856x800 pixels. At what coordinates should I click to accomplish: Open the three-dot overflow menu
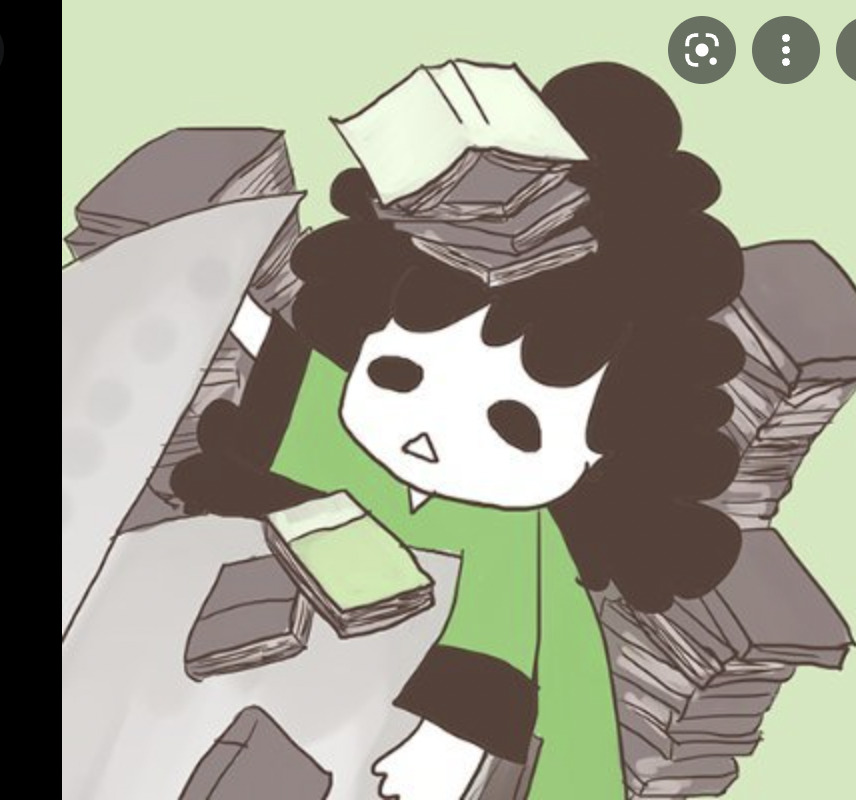coord(785,50)
